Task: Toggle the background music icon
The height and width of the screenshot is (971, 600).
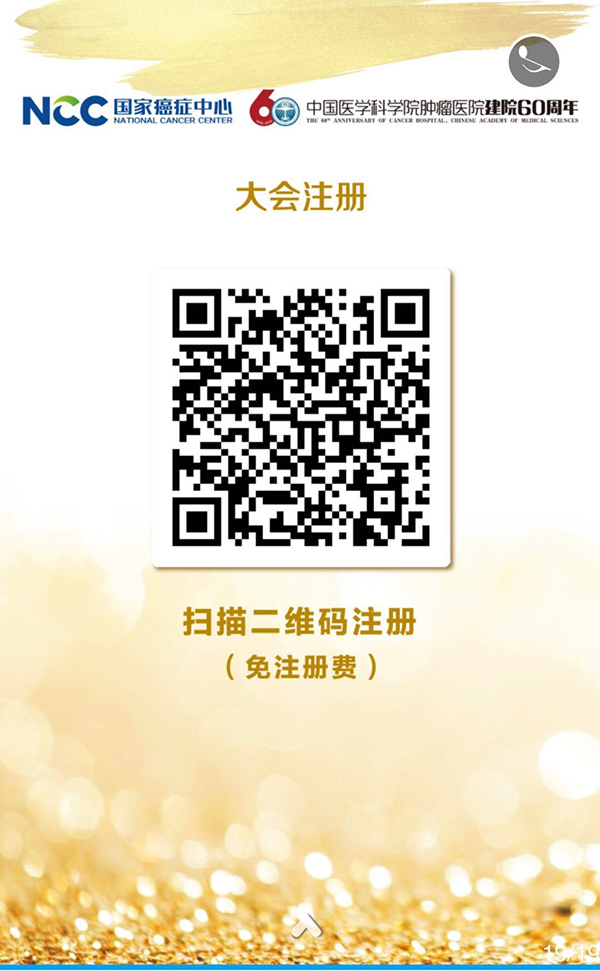Action: click(533, 61)
